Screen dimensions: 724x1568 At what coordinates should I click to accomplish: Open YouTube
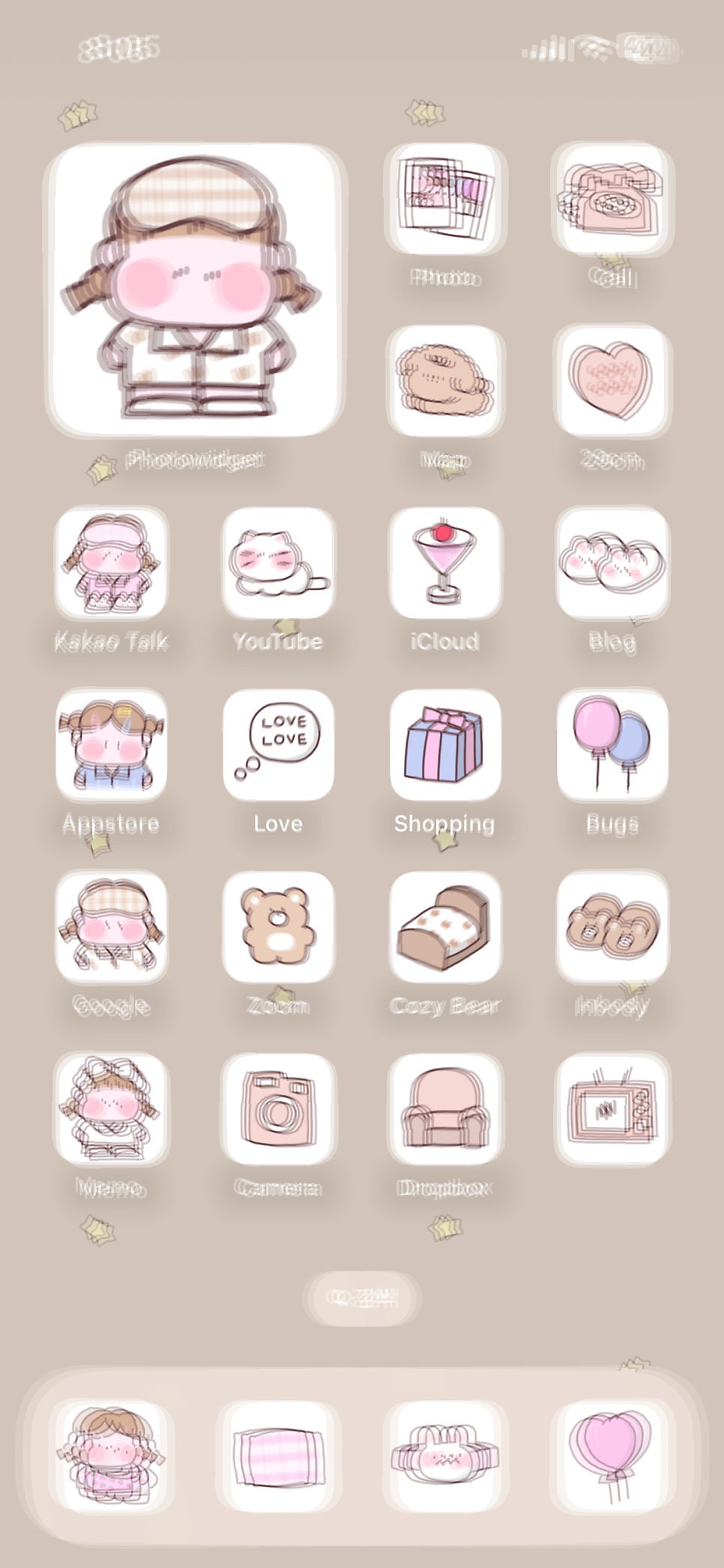tap(278, 563)
